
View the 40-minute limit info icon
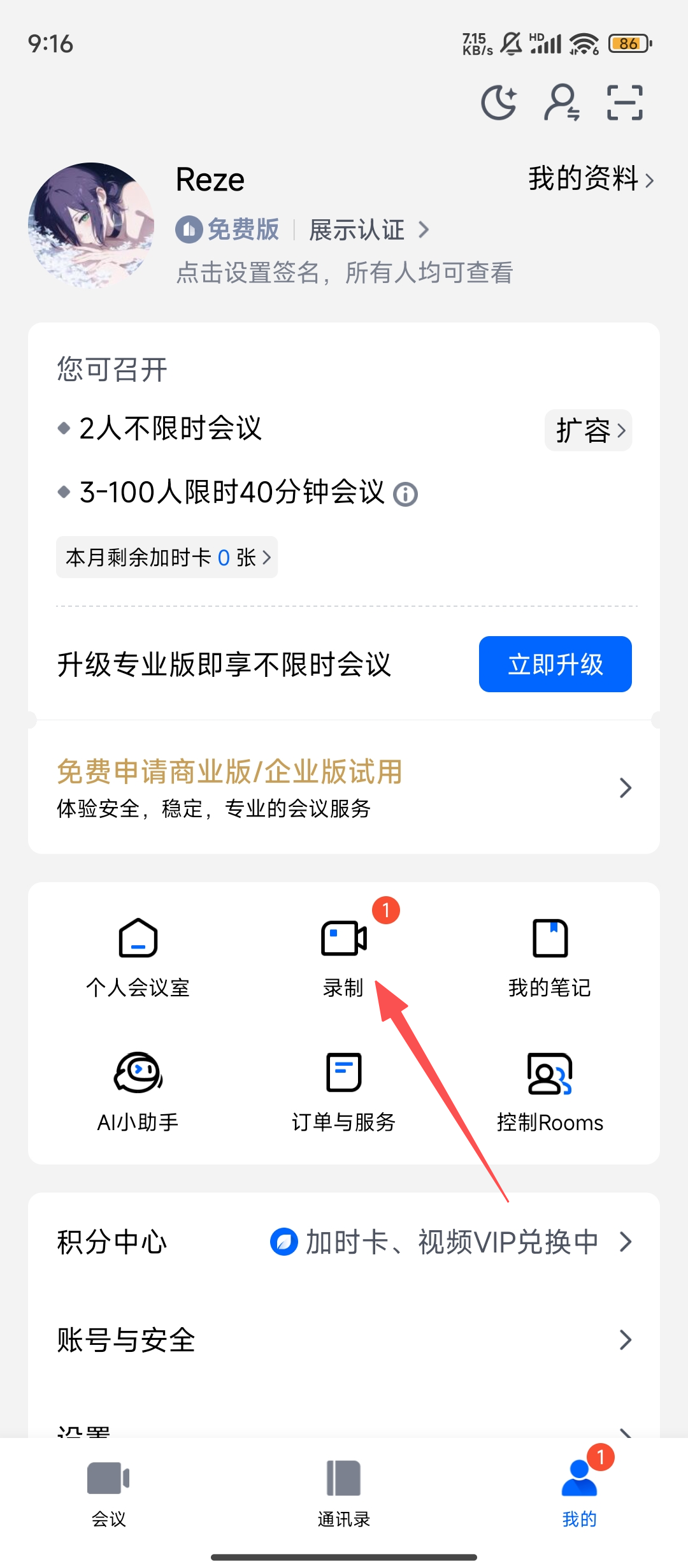click(x=405, y=494)
